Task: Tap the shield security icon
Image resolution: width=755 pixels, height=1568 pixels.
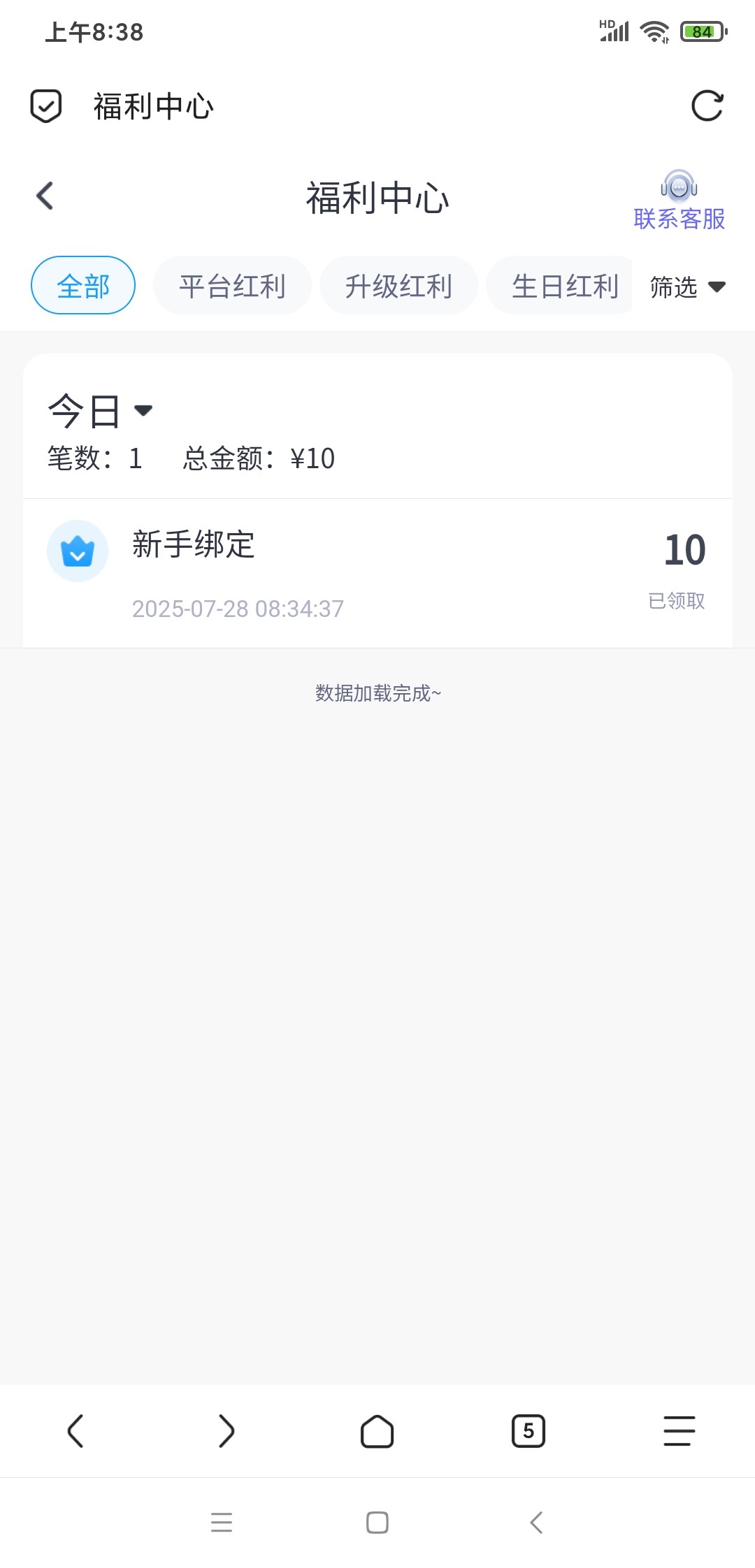Action: 46,106
